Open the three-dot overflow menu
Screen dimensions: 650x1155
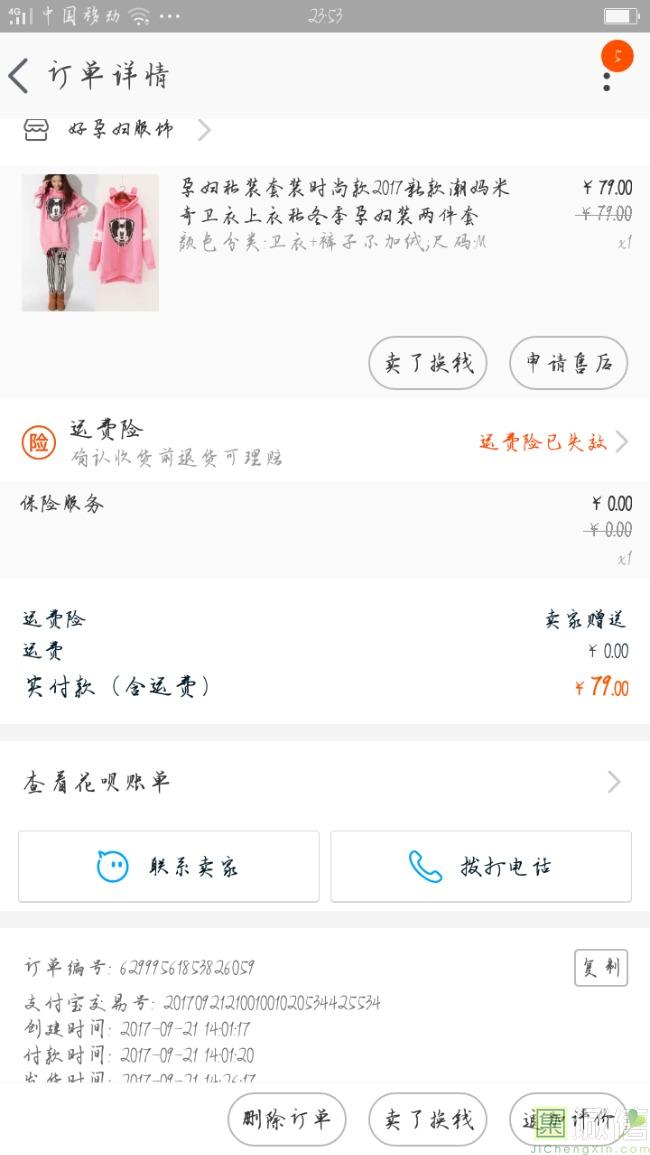pyautogui.click(x=607, y=78)
